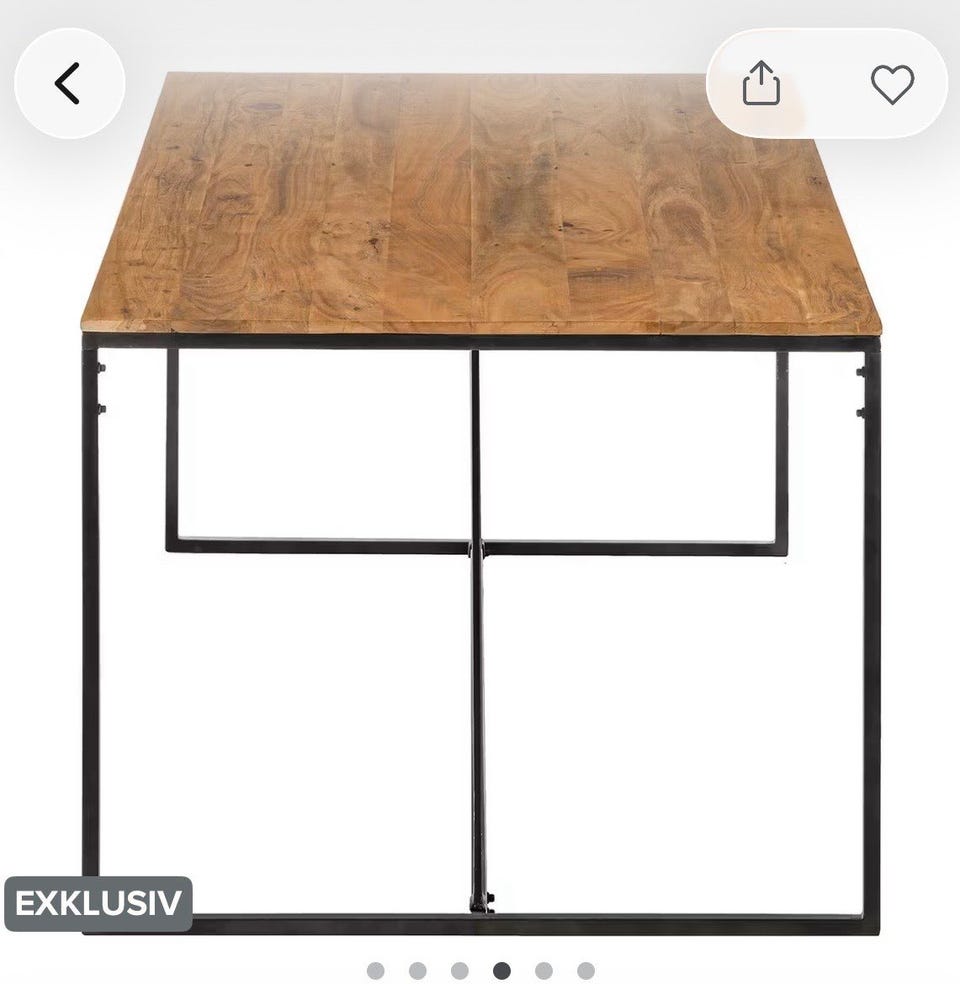Select the last image indicator dot

pyautogui.click(x=586, y=970)
